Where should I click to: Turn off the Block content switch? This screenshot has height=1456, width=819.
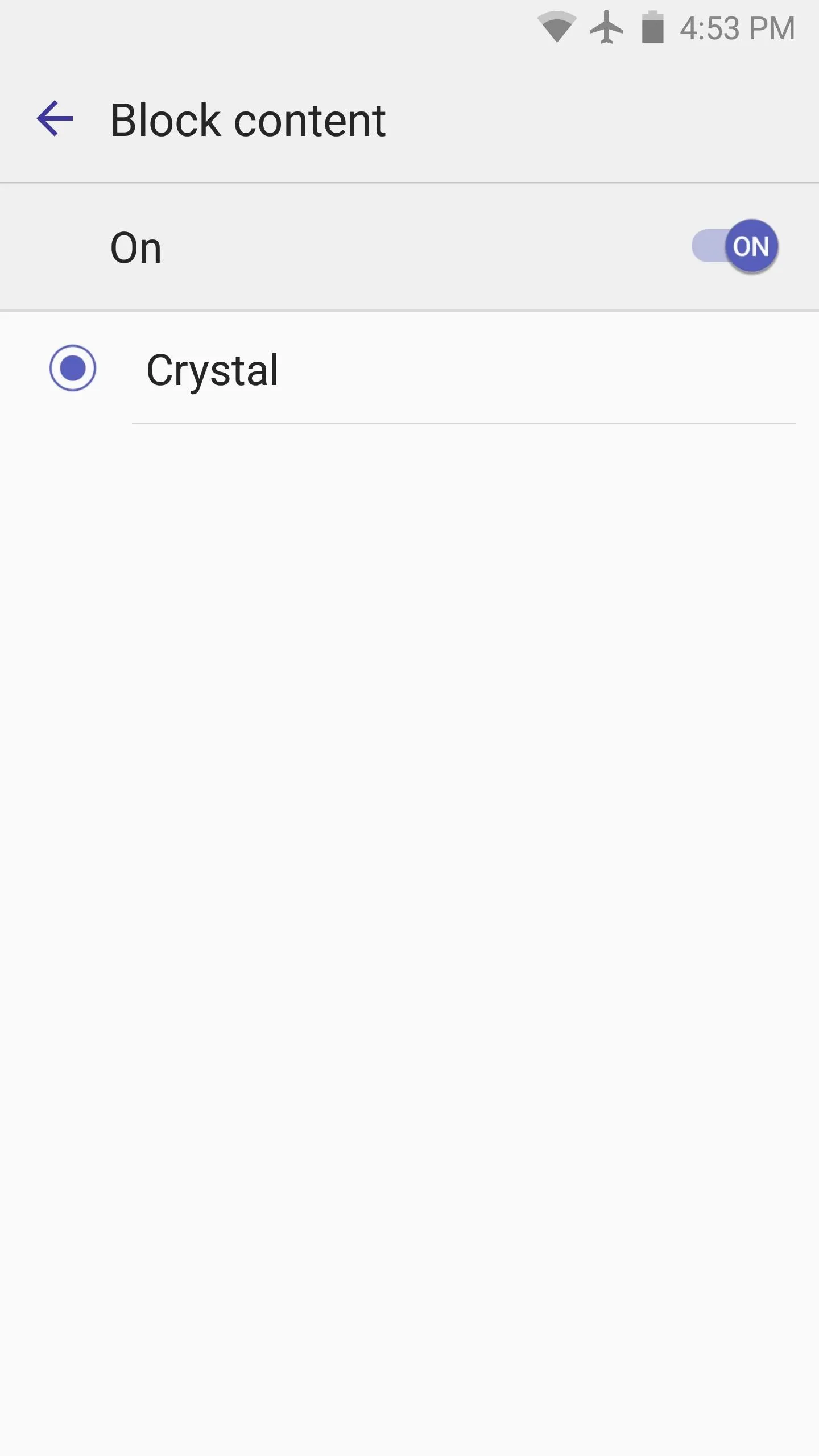point(735,246)
